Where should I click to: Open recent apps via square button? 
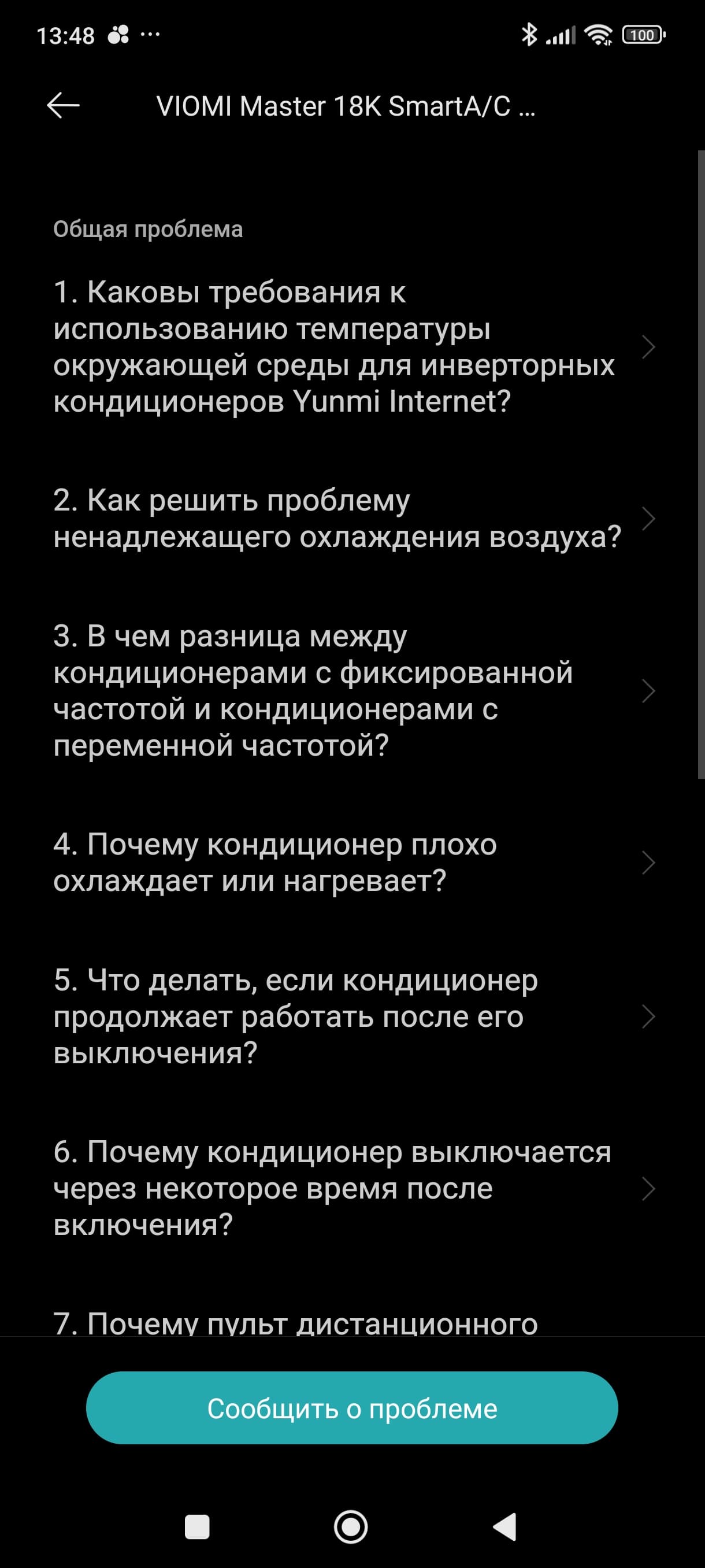pos(196,1526)
